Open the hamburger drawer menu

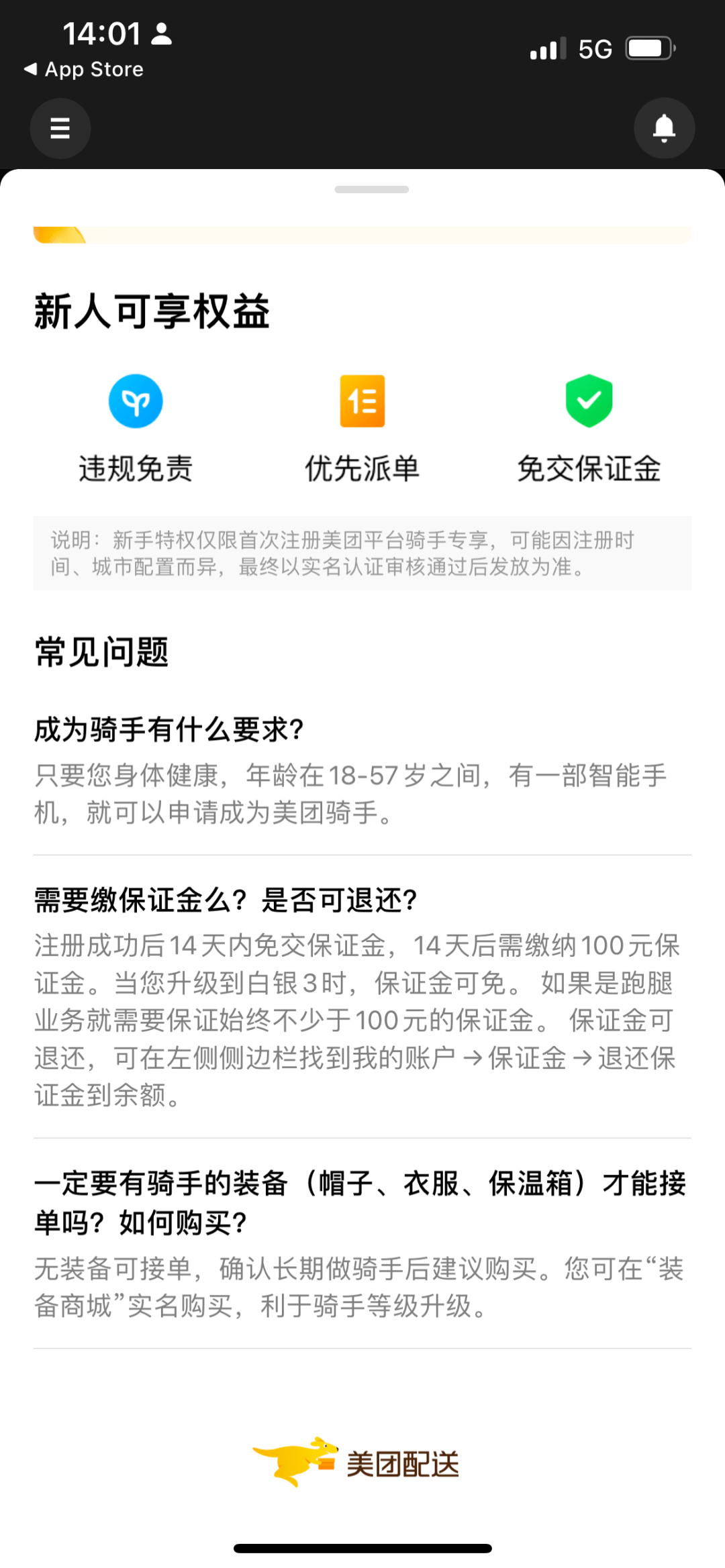coord(60,128)
